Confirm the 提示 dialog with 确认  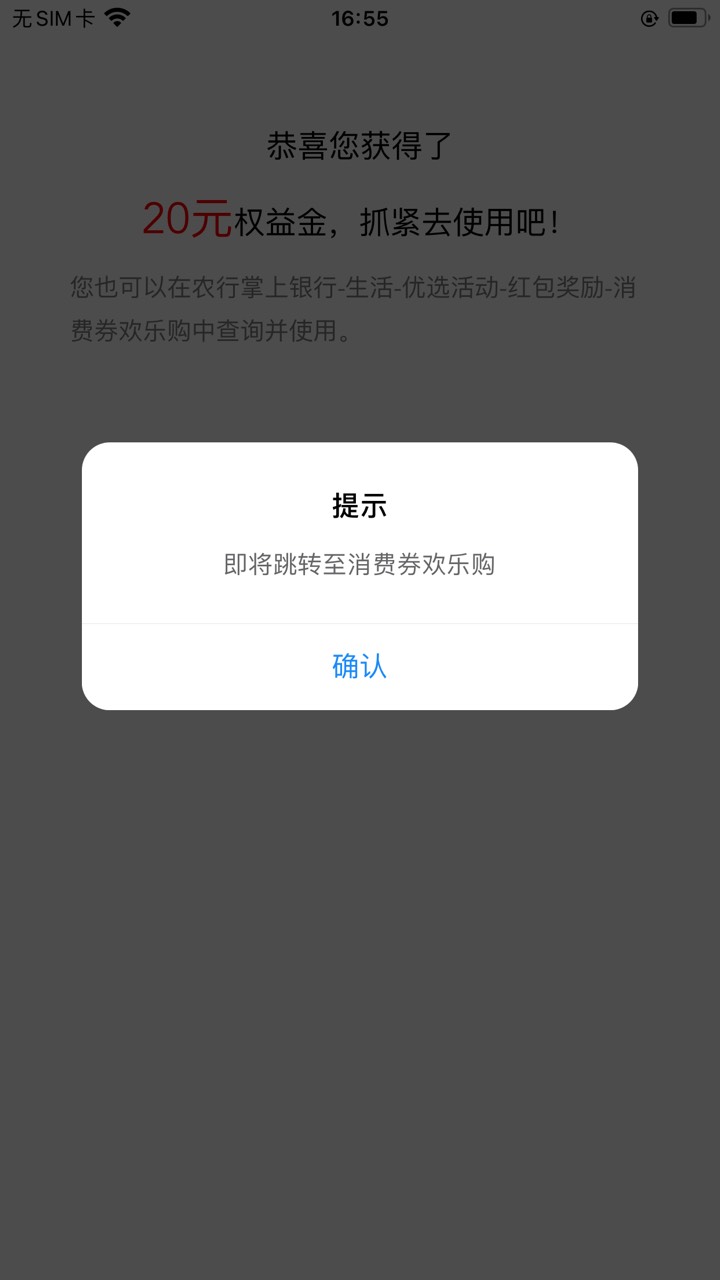[359, 666]
